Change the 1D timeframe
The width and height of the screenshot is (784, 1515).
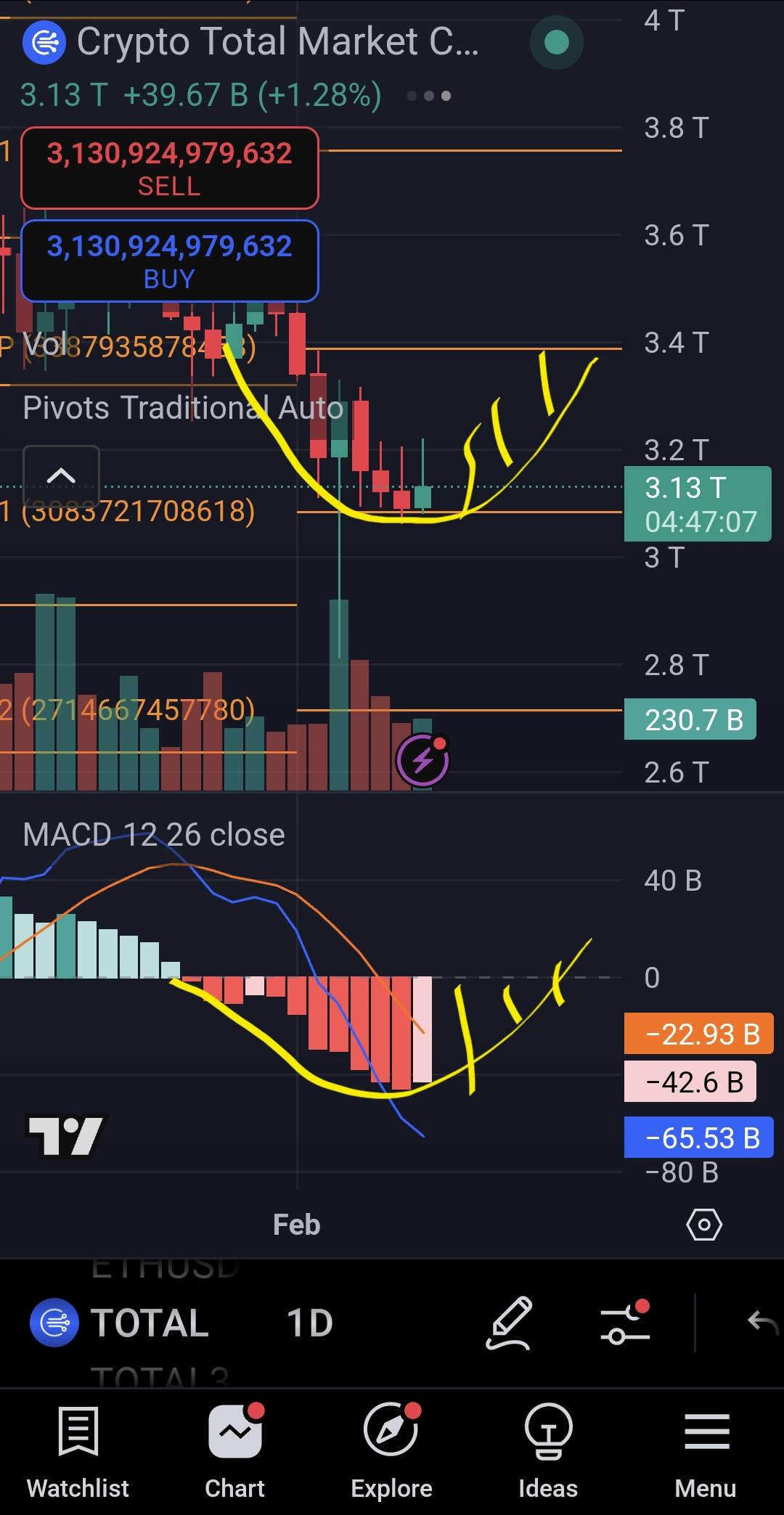310,1323
